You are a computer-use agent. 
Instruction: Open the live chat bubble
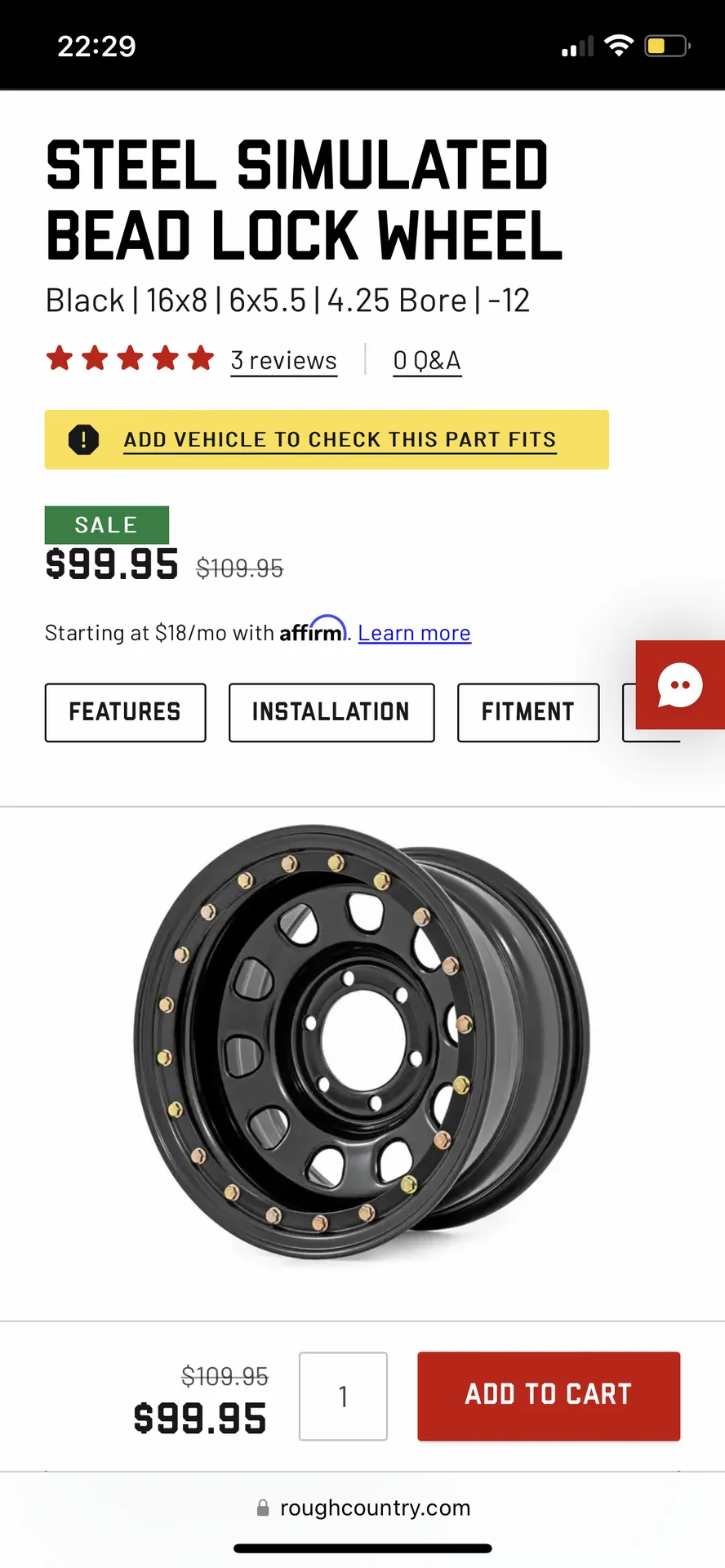680,684
